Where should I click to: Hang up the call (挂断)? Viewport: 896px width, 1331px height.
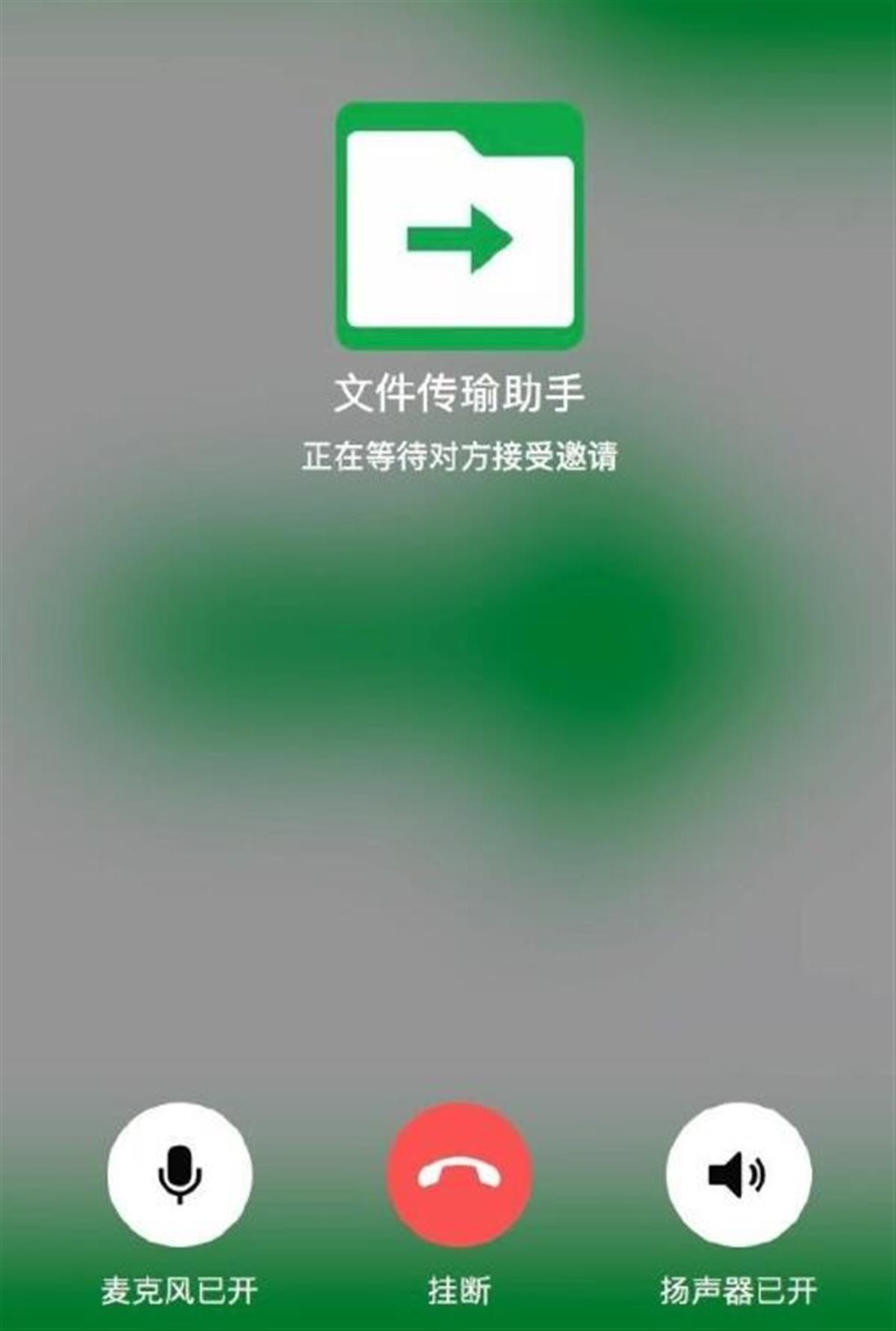coord(459,1174)
